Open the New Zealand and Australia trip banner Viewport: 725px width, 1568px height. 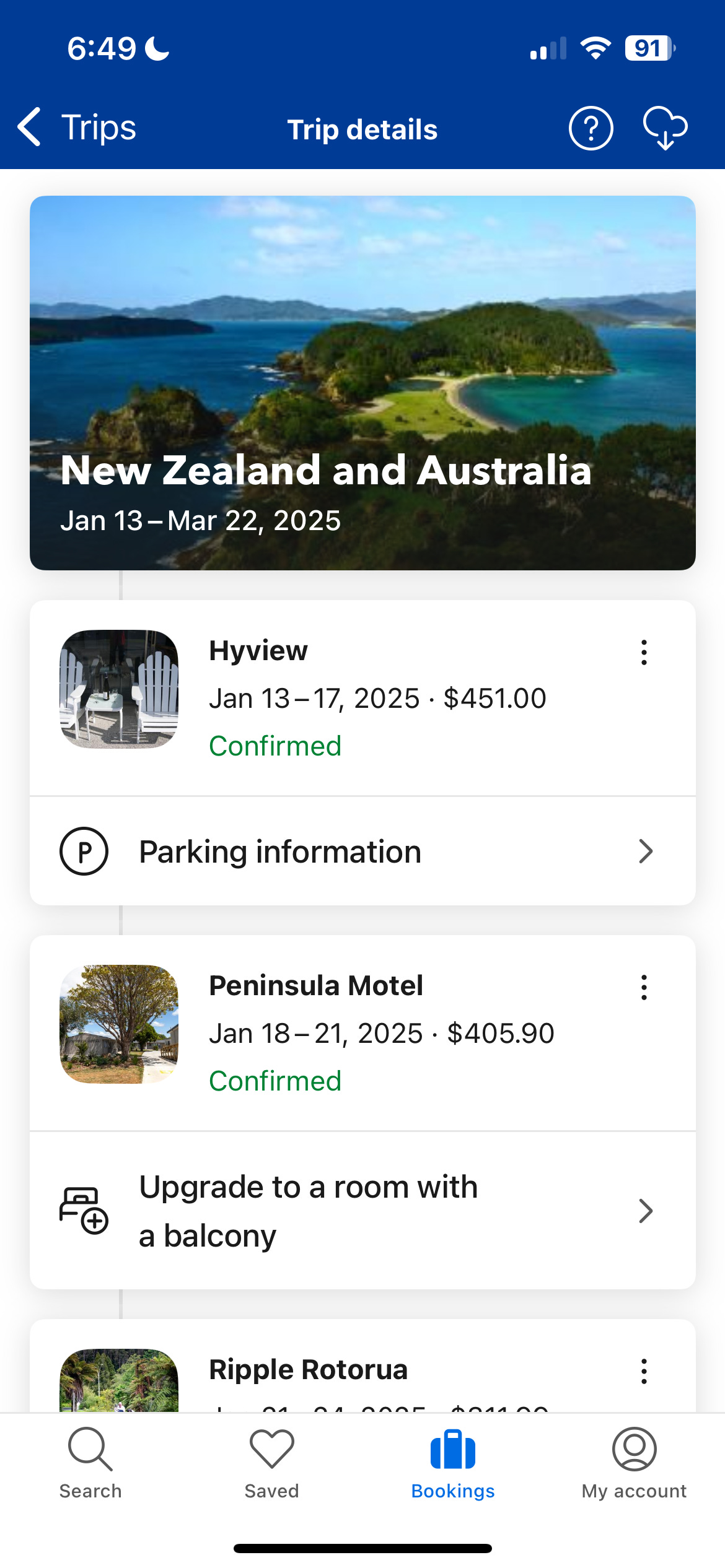click(x=362, y=383)
